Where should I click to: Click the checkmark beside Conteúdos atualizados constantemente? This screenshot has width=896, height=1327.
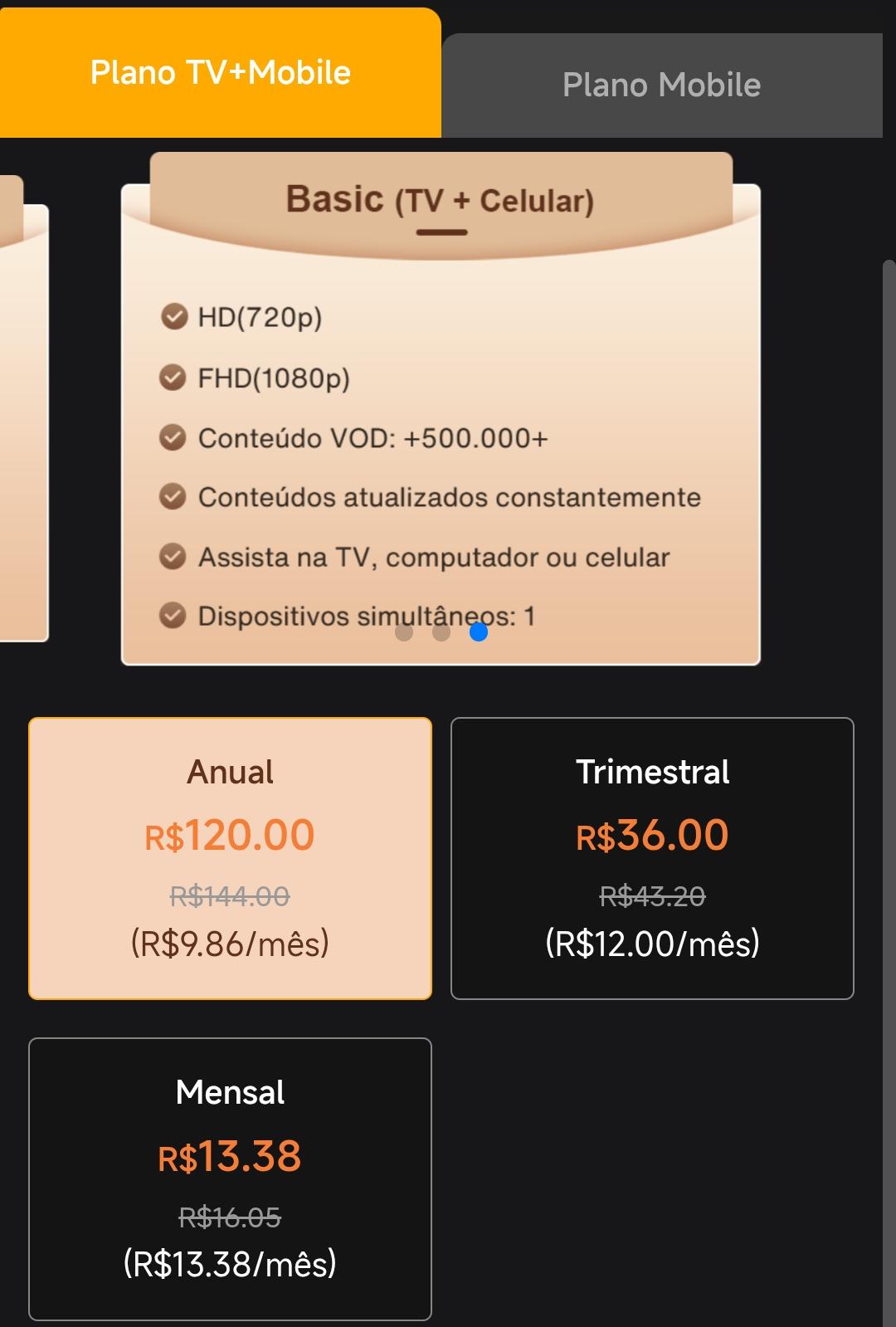coord(173,497)
